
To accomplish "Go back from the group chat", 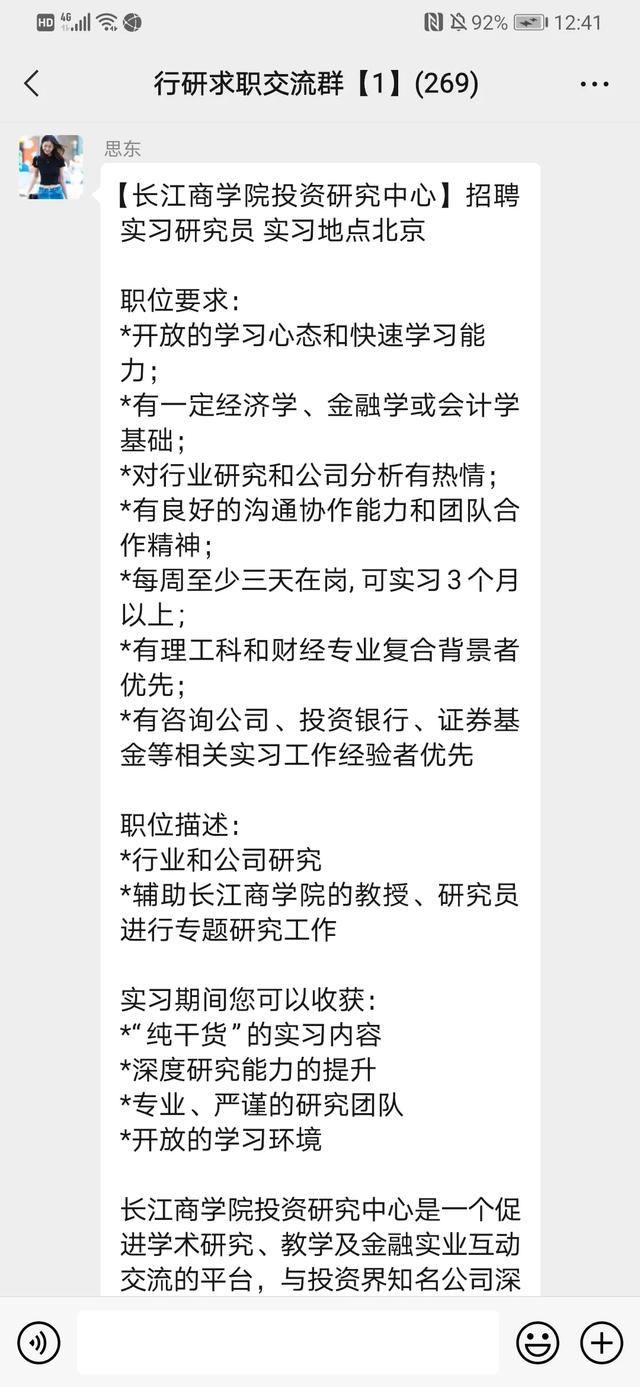I will (x=32, y=84).
